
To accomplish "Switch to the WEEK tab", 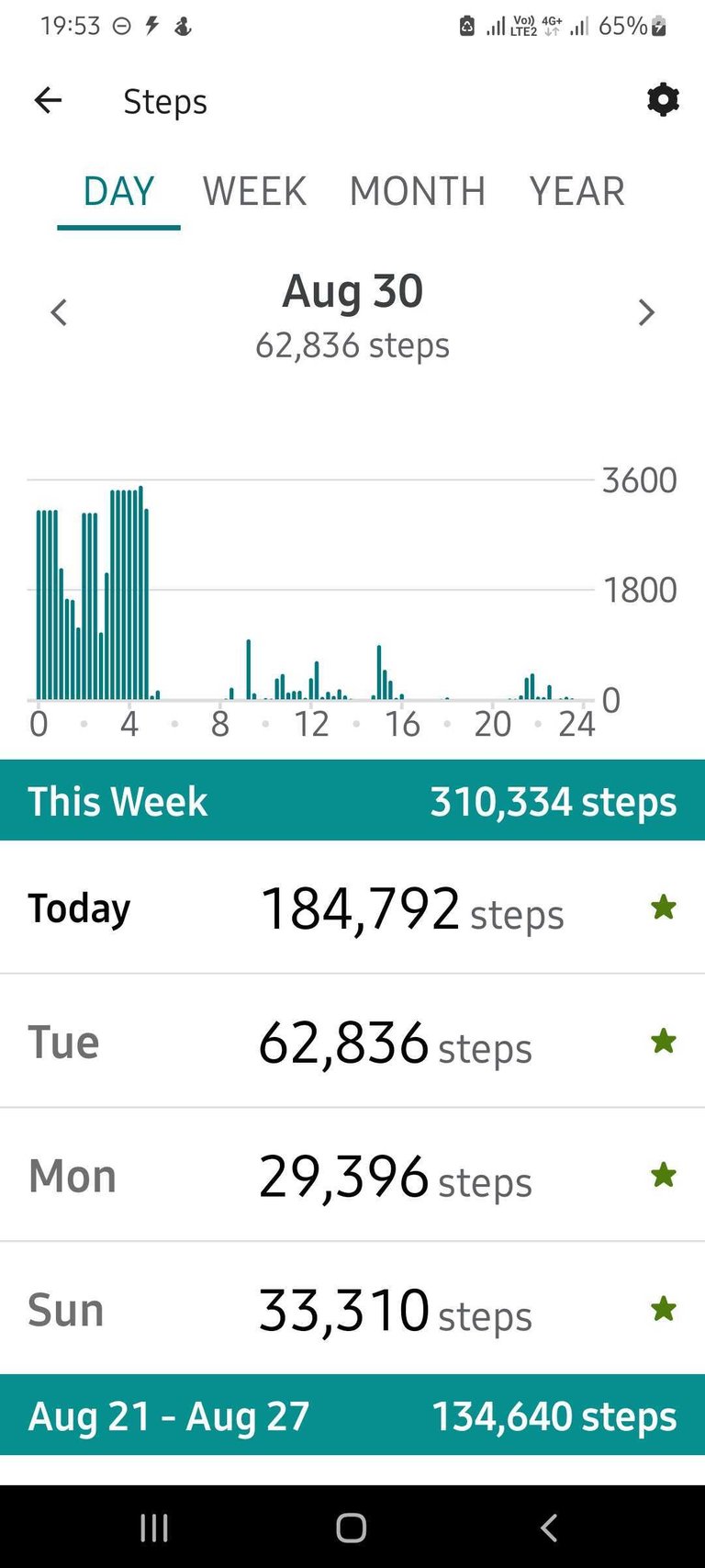I will coord(254,192).
